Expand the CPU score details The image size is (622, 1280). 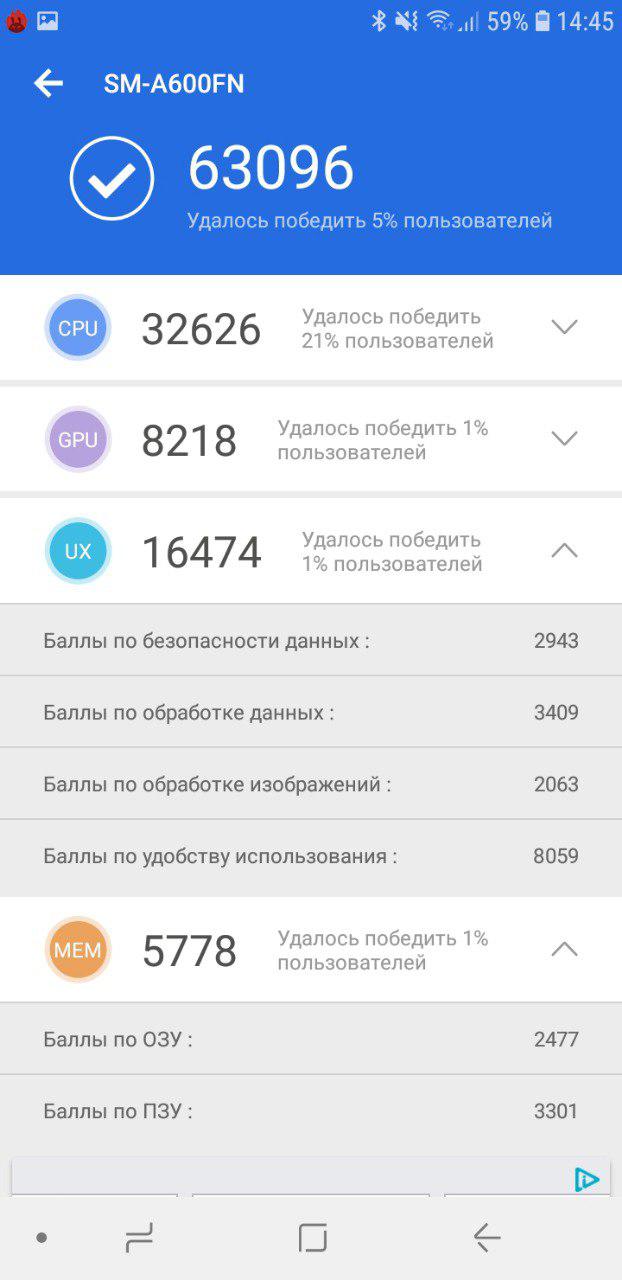pos(565,327)
